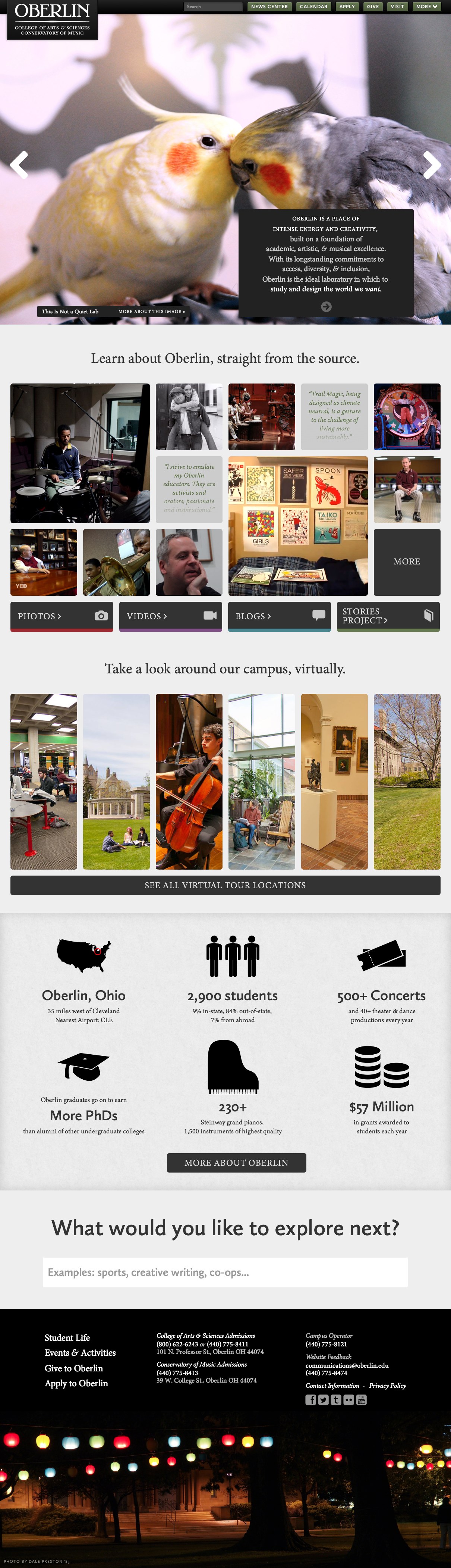Open the Videos section

[x=170, y=616]
